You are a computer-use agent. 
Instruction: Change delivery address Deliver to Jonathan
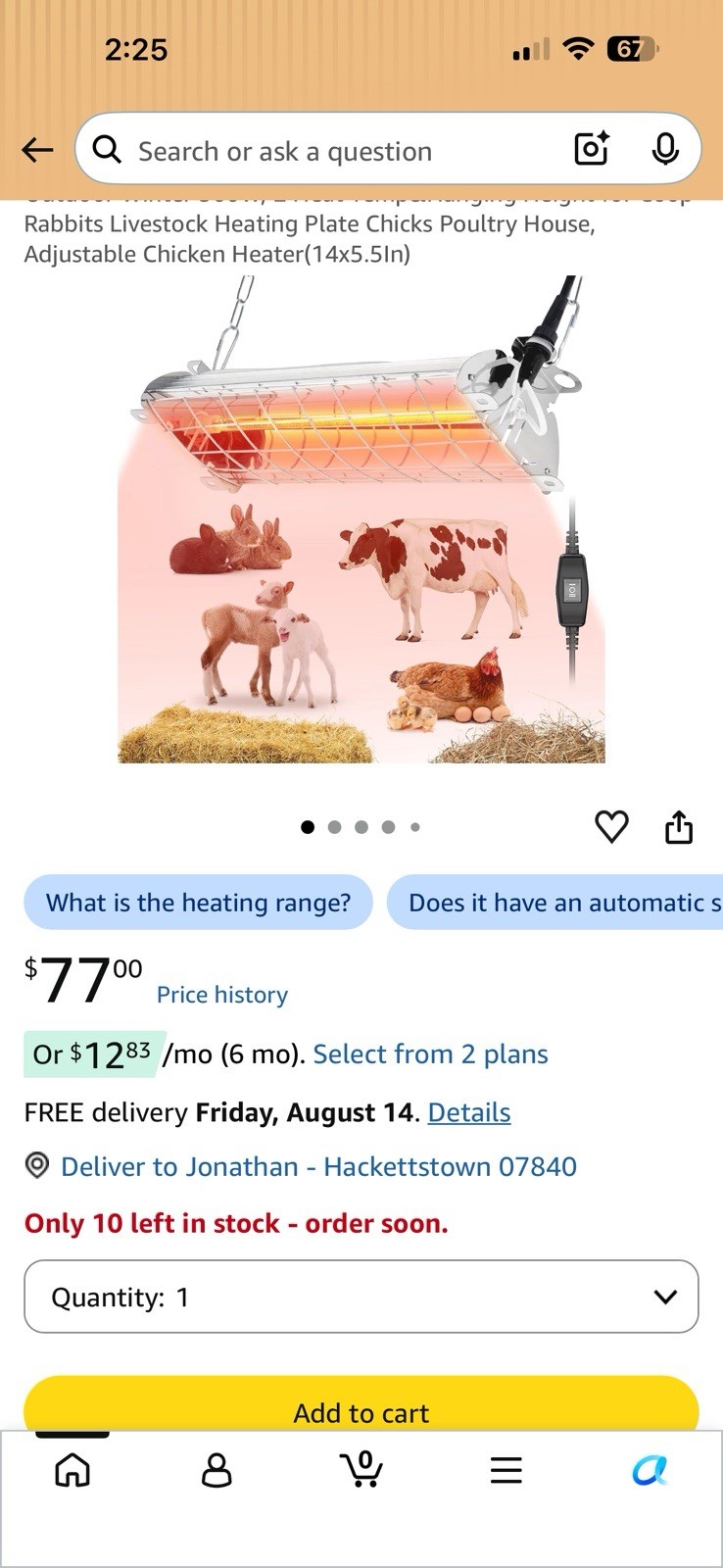point(318,1166)
